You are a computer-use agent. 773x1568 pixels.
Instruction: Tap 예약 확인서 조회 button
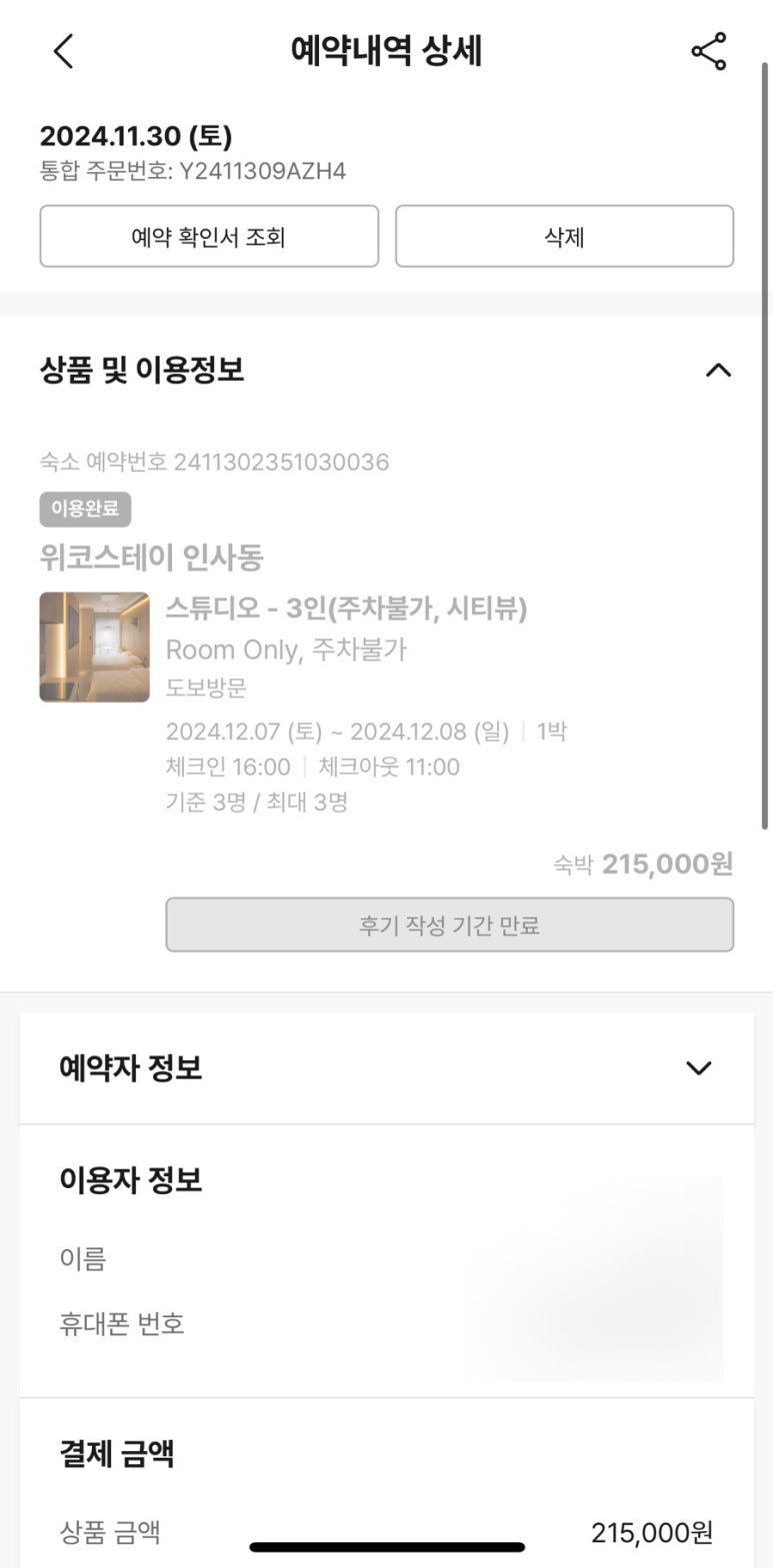tap(209, 237)
